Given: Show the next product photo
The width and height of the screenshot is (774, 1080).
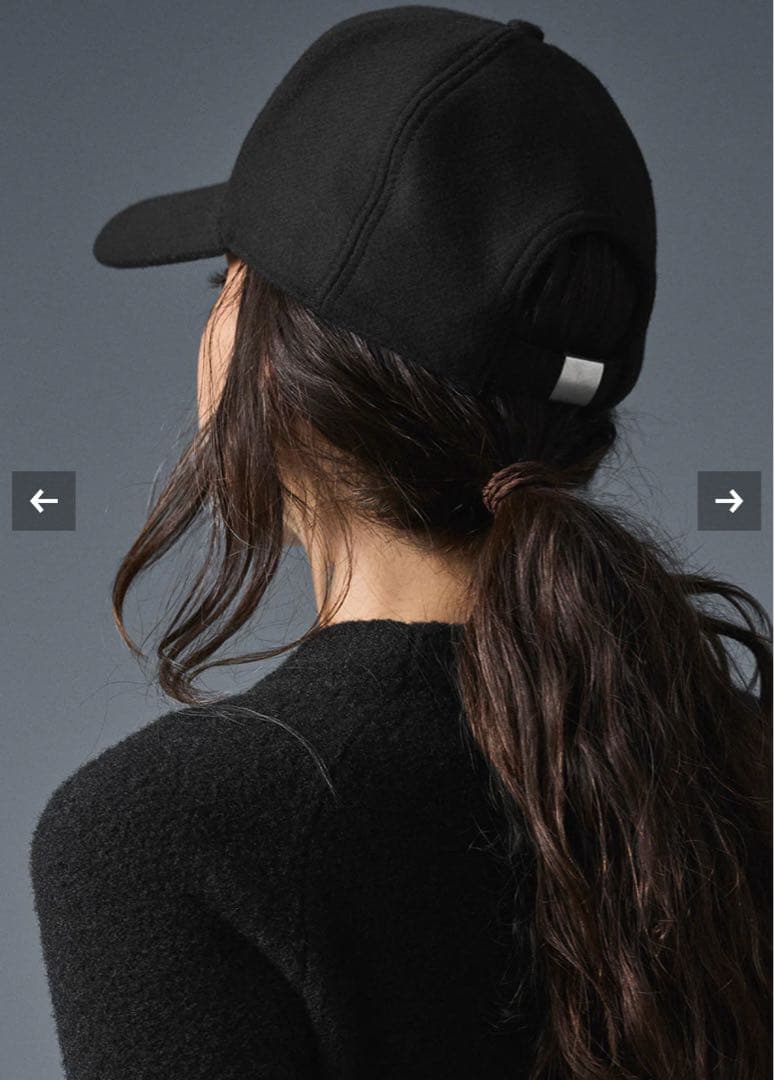Looking at the screenshot, I should click(729, 500).
